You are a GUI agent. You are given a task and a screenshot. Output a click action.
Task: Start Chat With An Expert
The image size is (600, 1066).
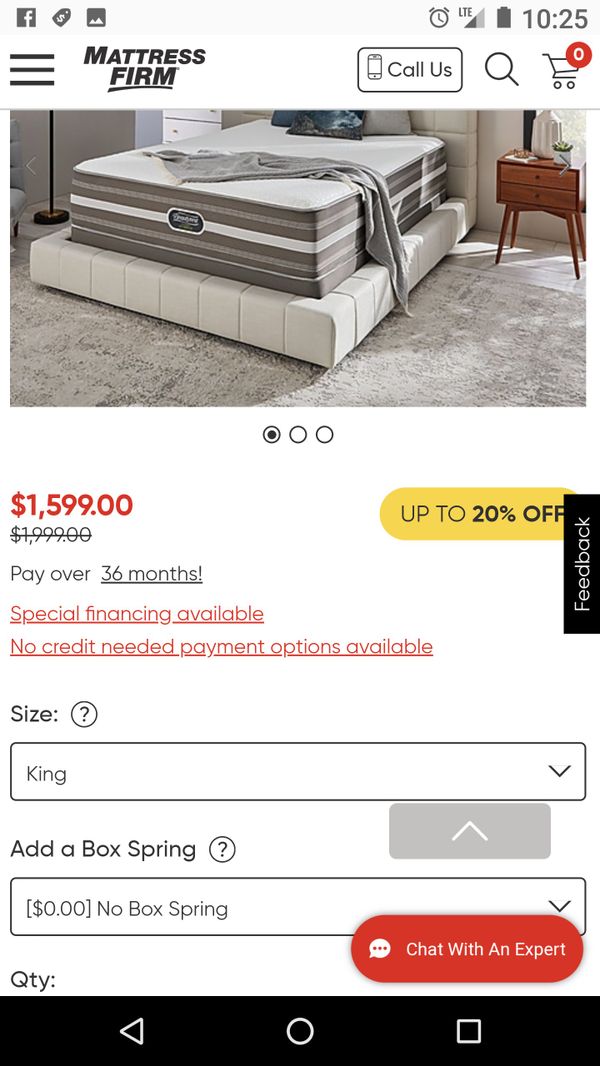click(467, 949)
